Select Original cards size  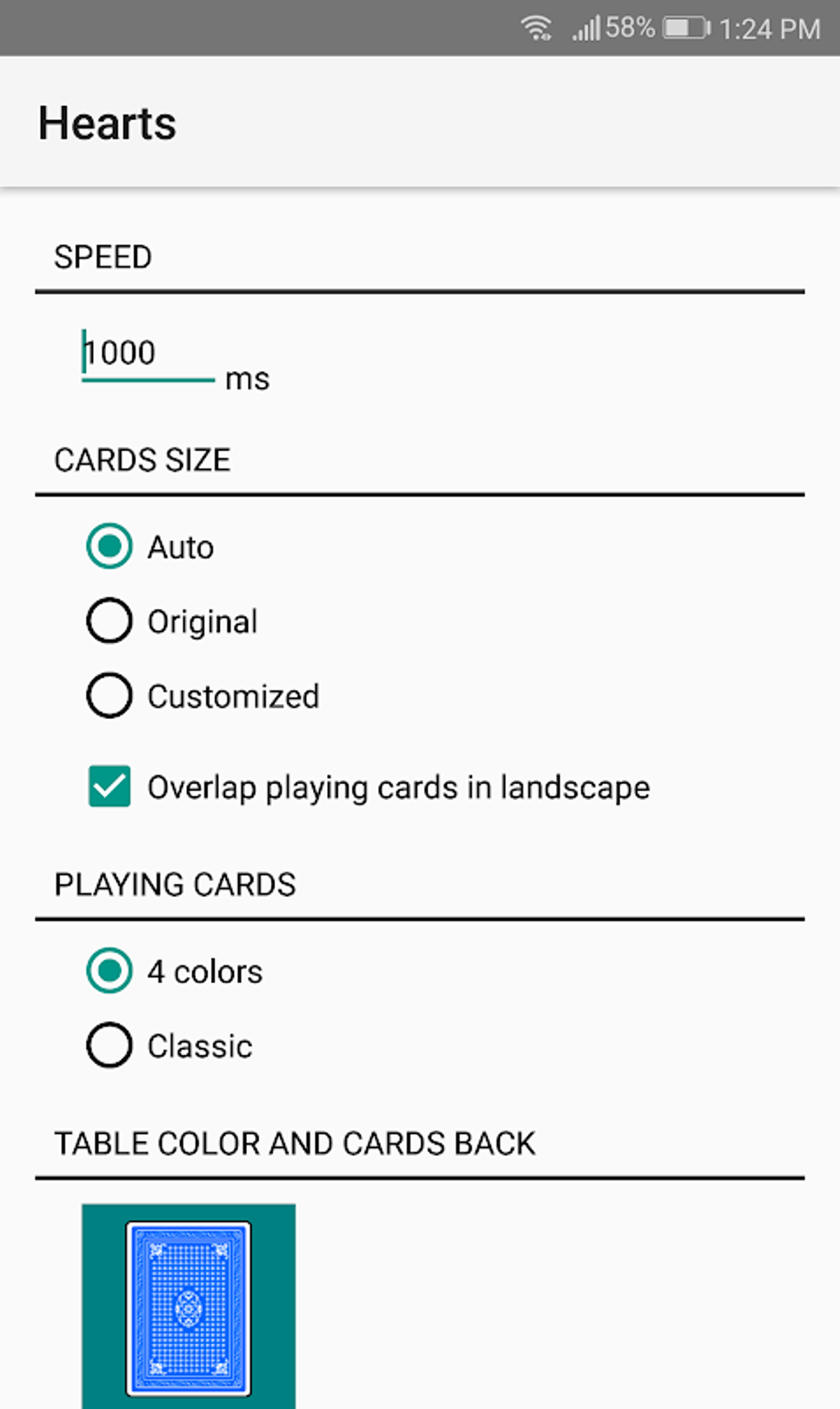[110, 621]
